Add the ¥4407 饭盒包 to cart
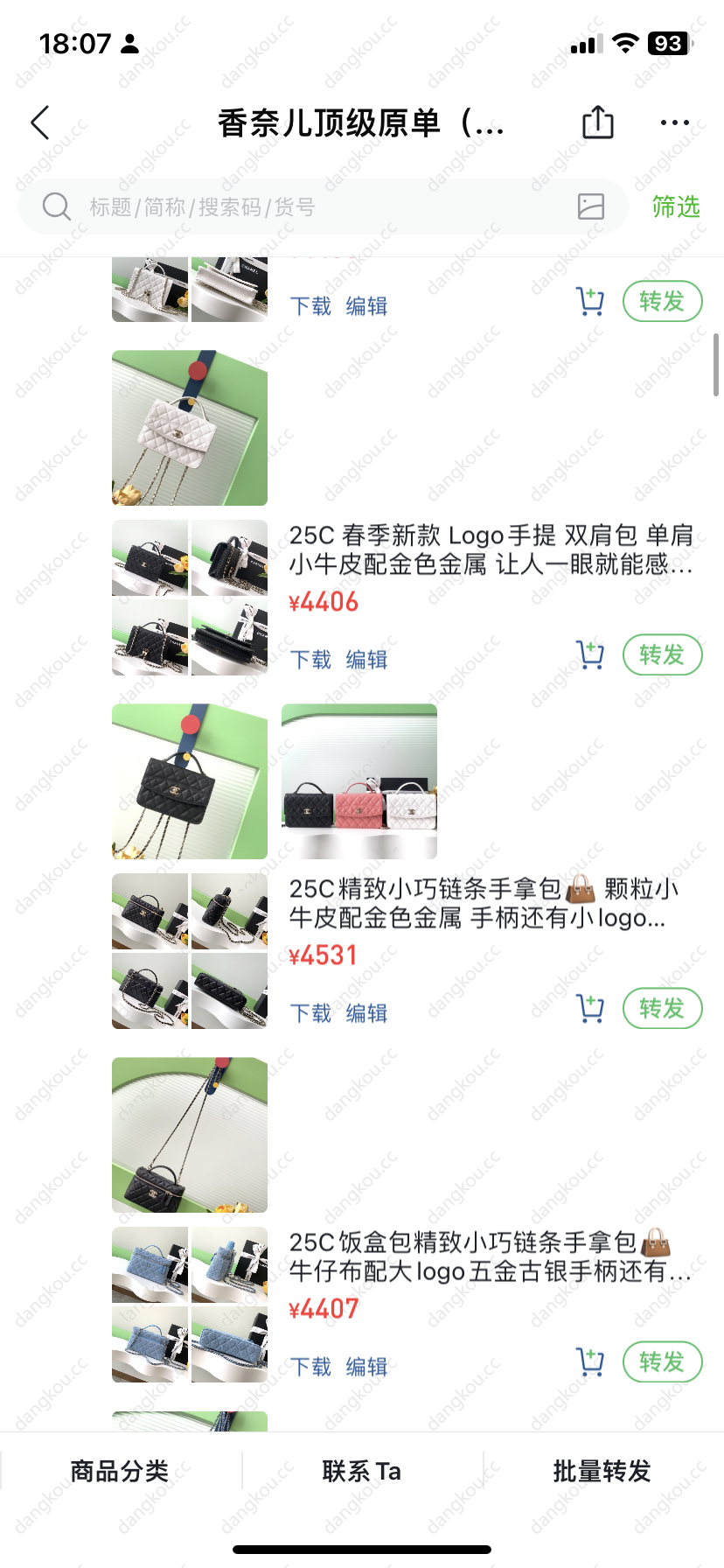 coord(590,1361)
